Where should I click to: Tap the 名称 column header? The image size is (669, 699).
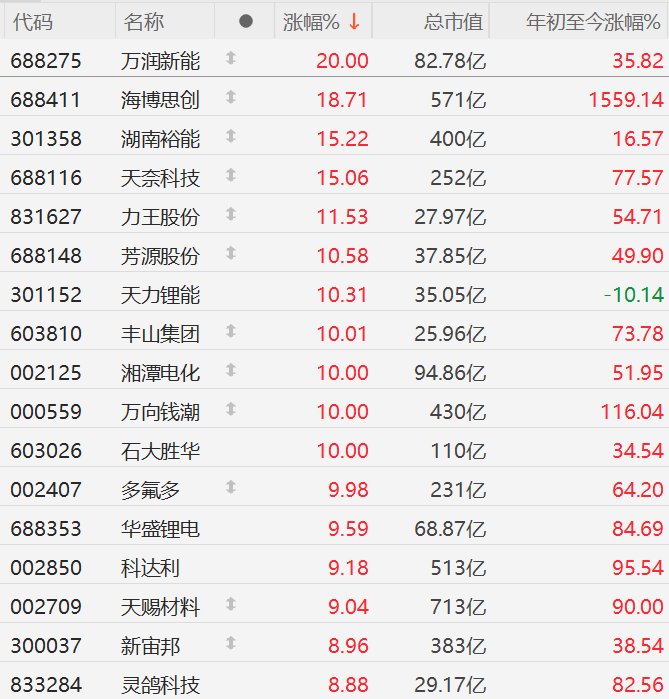144,21
